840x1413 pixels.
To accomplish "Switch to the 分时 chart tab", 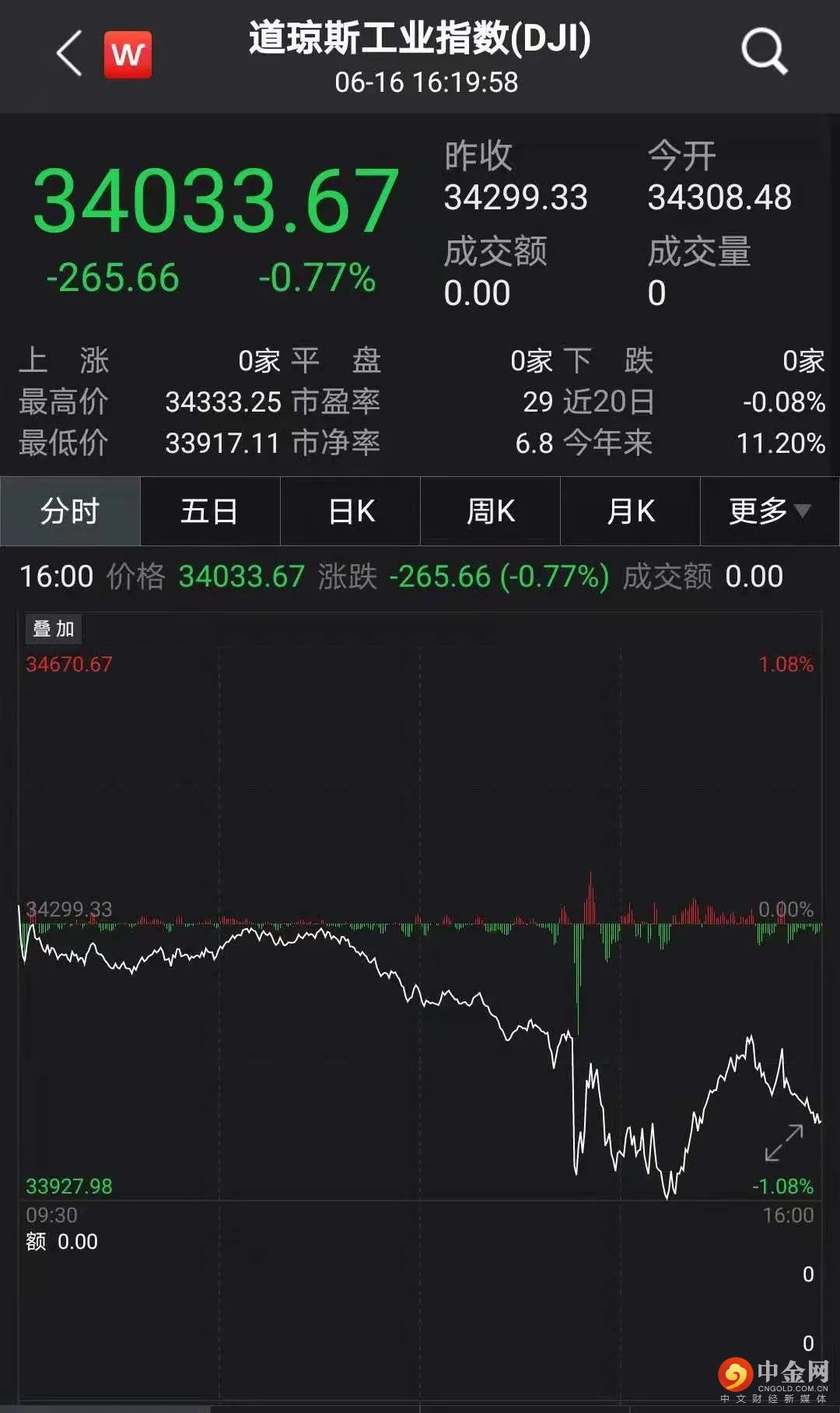I will click(x=70, y=511).
